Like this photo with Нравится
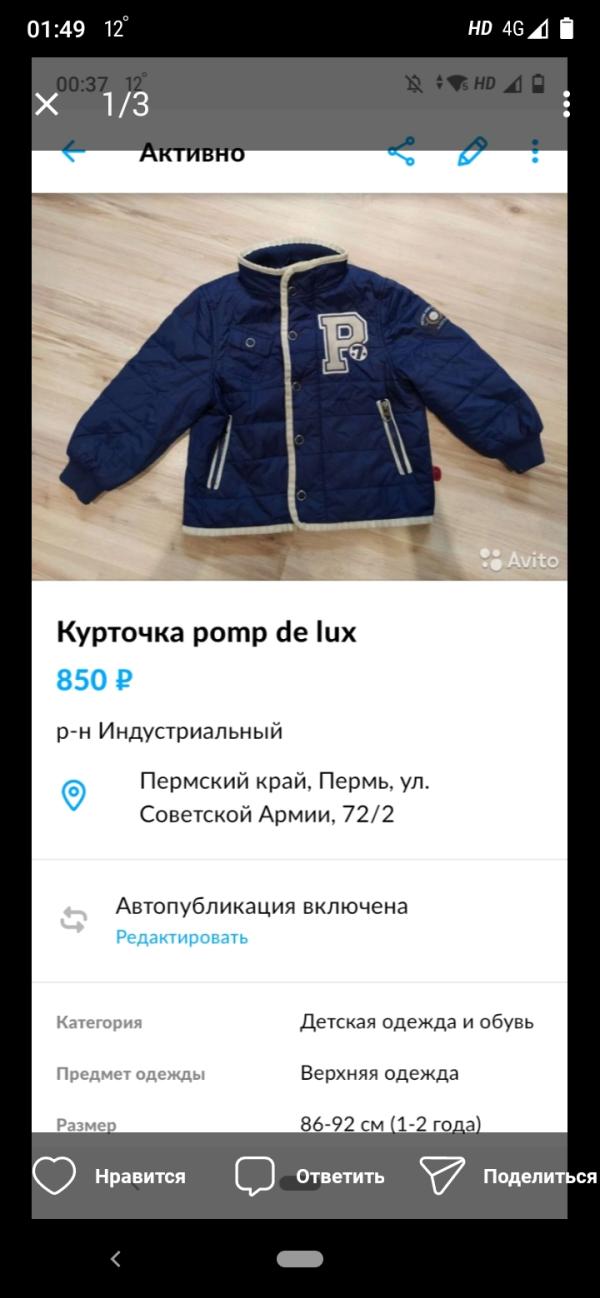 pyautogui.click(x=110, y=1176)
